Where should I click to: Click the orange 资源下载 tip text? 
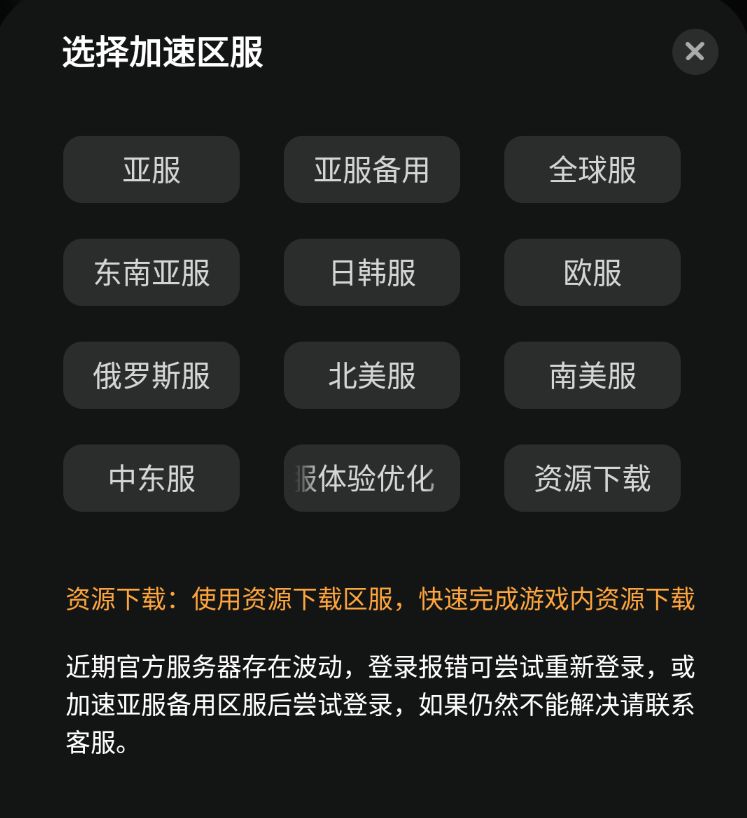pyautogui.click(x=380, y=600)
